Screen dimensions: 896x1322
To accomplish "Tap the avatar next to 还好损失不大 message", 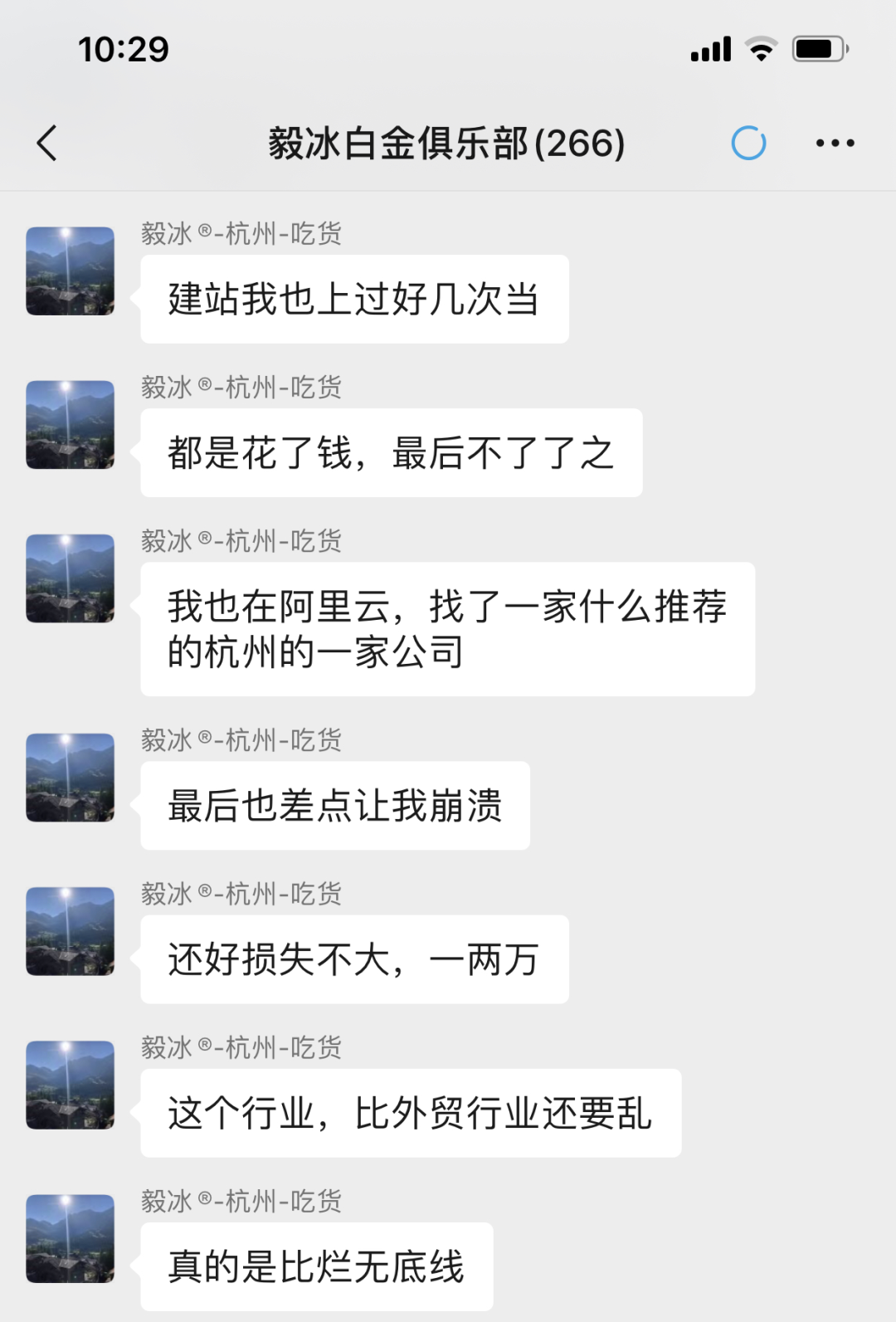I will (70, 931).
